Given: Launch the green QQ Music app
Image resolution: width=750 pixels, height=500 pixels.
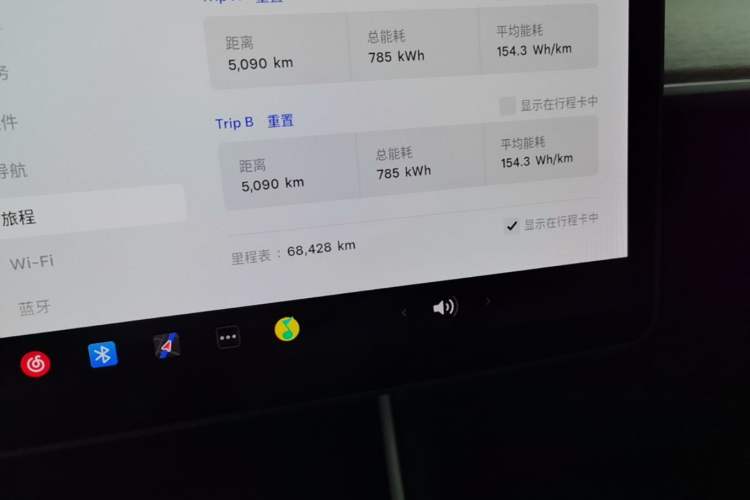Looking at the screenshot, I should [287, 329].
